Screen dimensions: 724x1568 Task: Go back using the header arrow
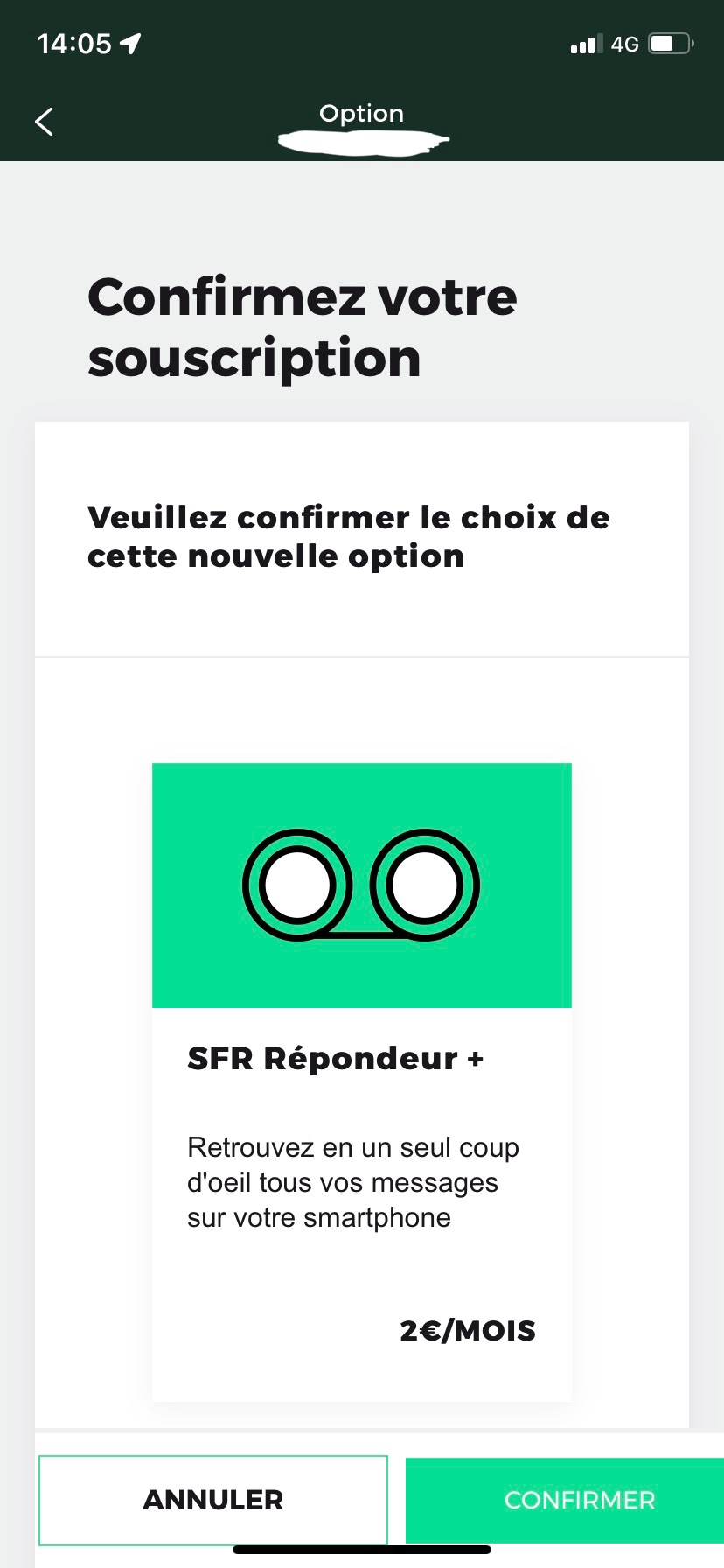pyautogui.click(x=44, y=122)
